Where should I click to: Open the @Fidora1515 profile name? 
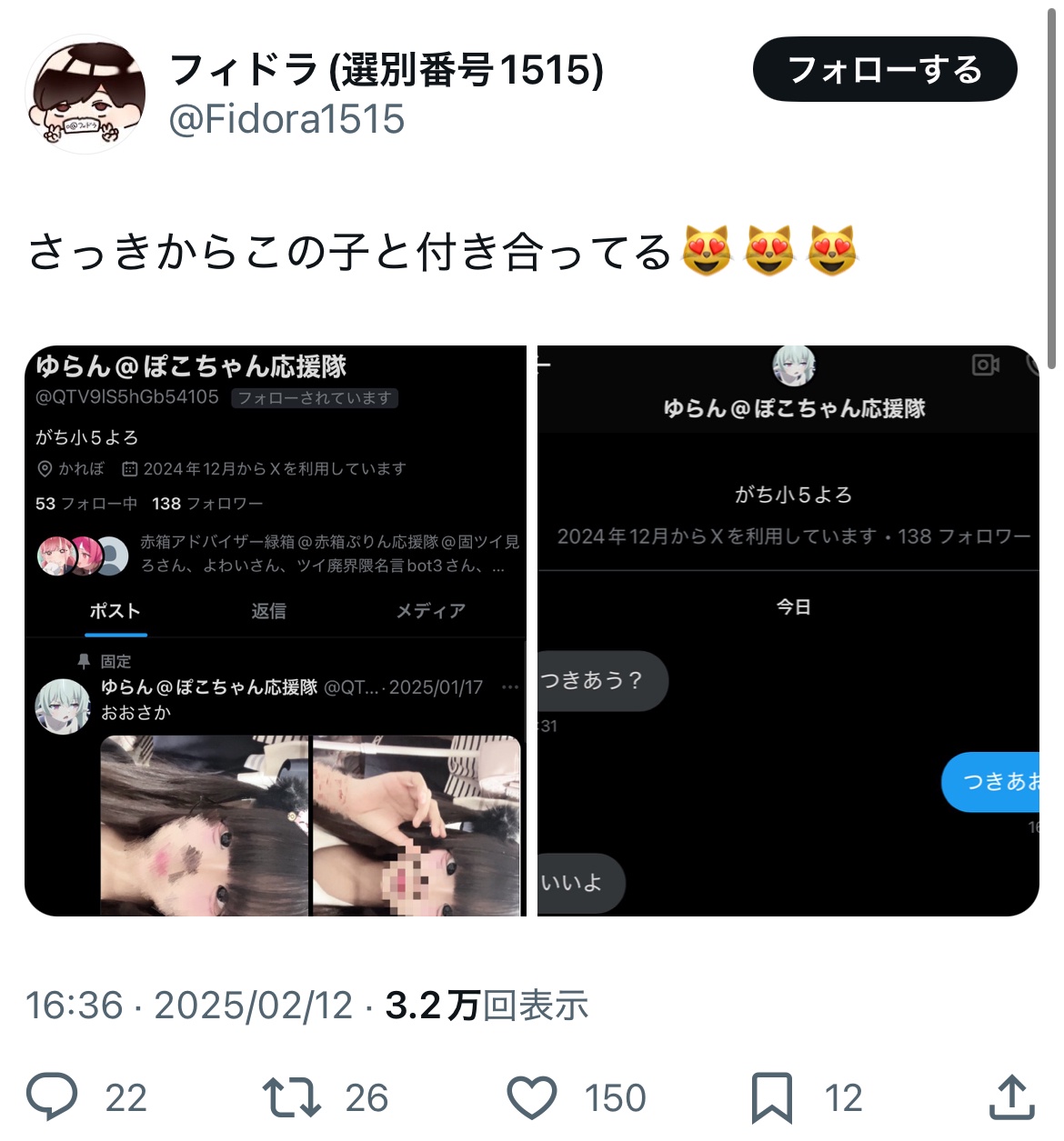pos(286,119)
